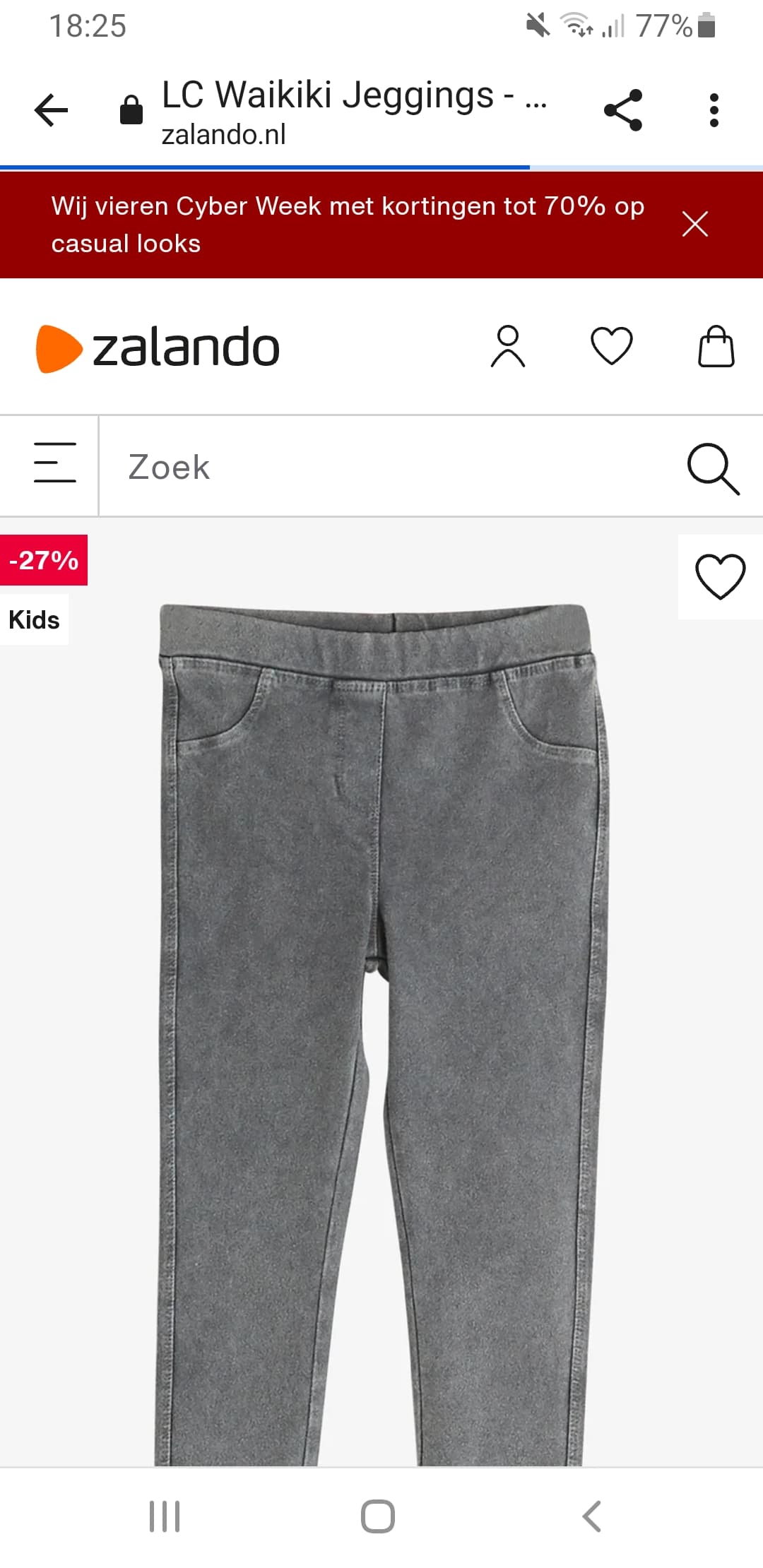
Task: Tap the magnifying glass search icon
Action: (713, 468)
